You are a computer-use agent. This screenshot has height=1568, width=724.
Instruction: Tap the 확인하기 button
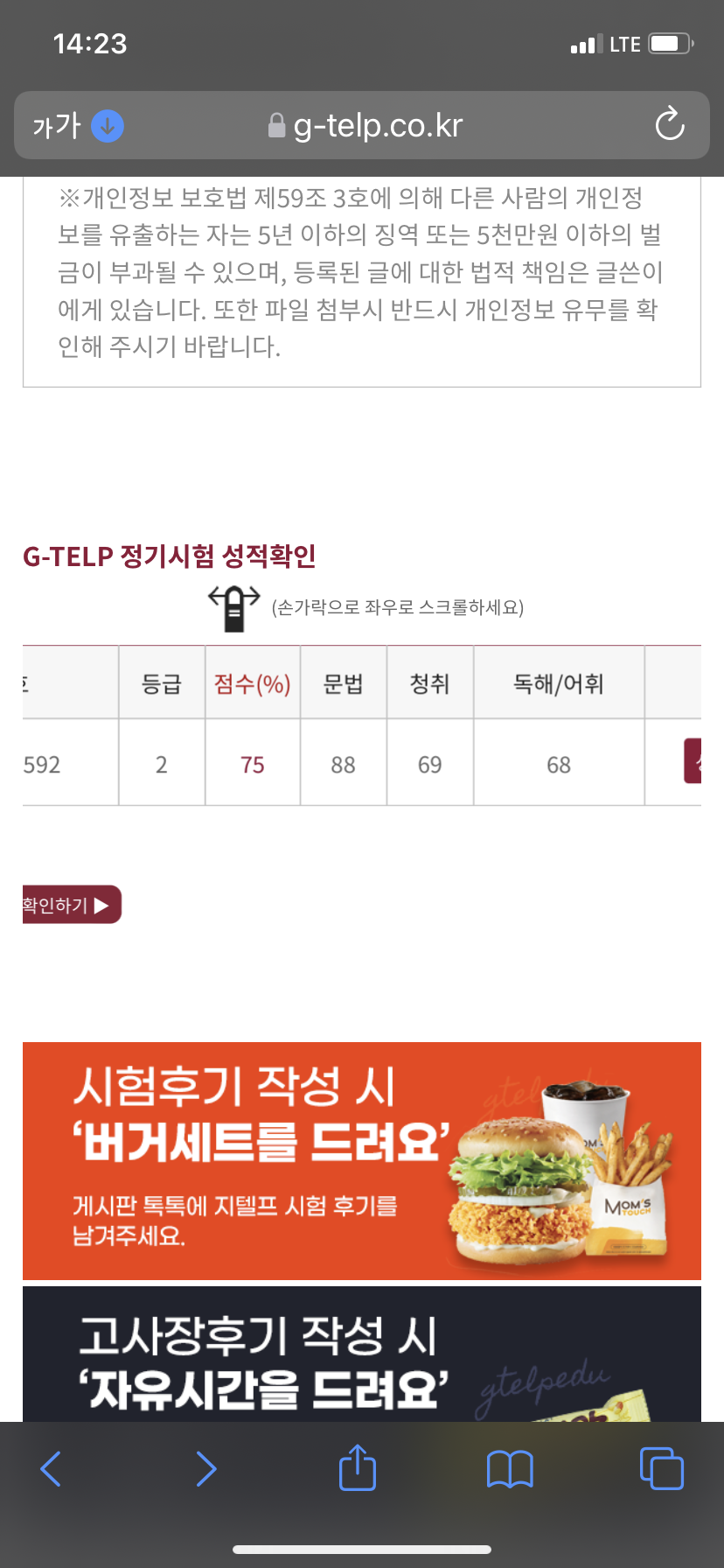(70, 905)
